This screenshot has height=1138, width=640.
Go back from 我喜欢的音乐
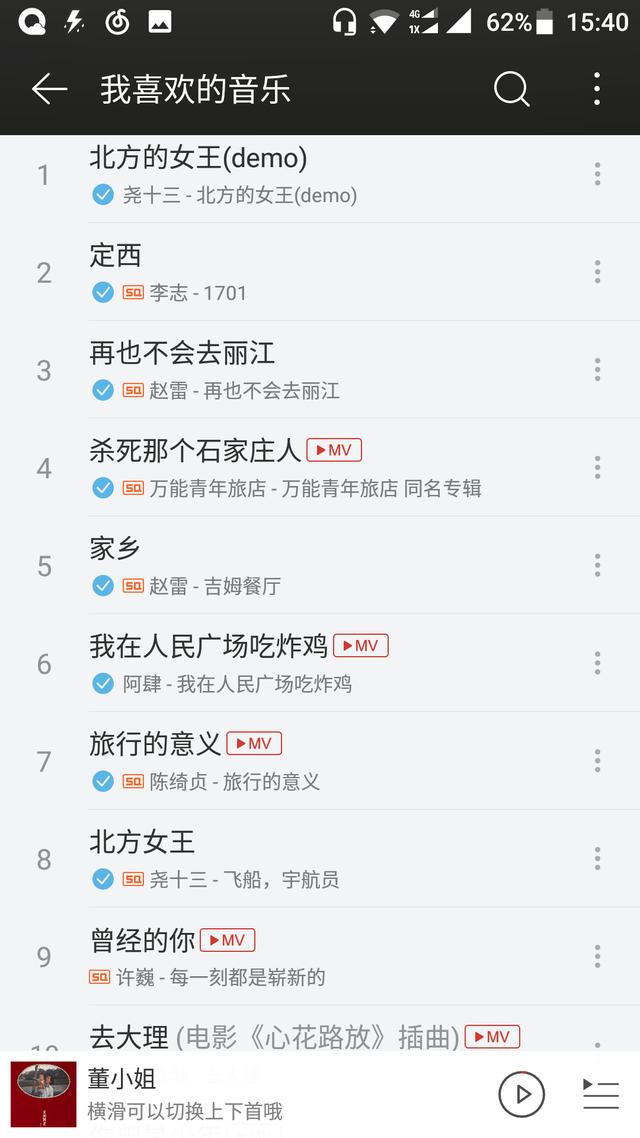[x=49, y=89]
